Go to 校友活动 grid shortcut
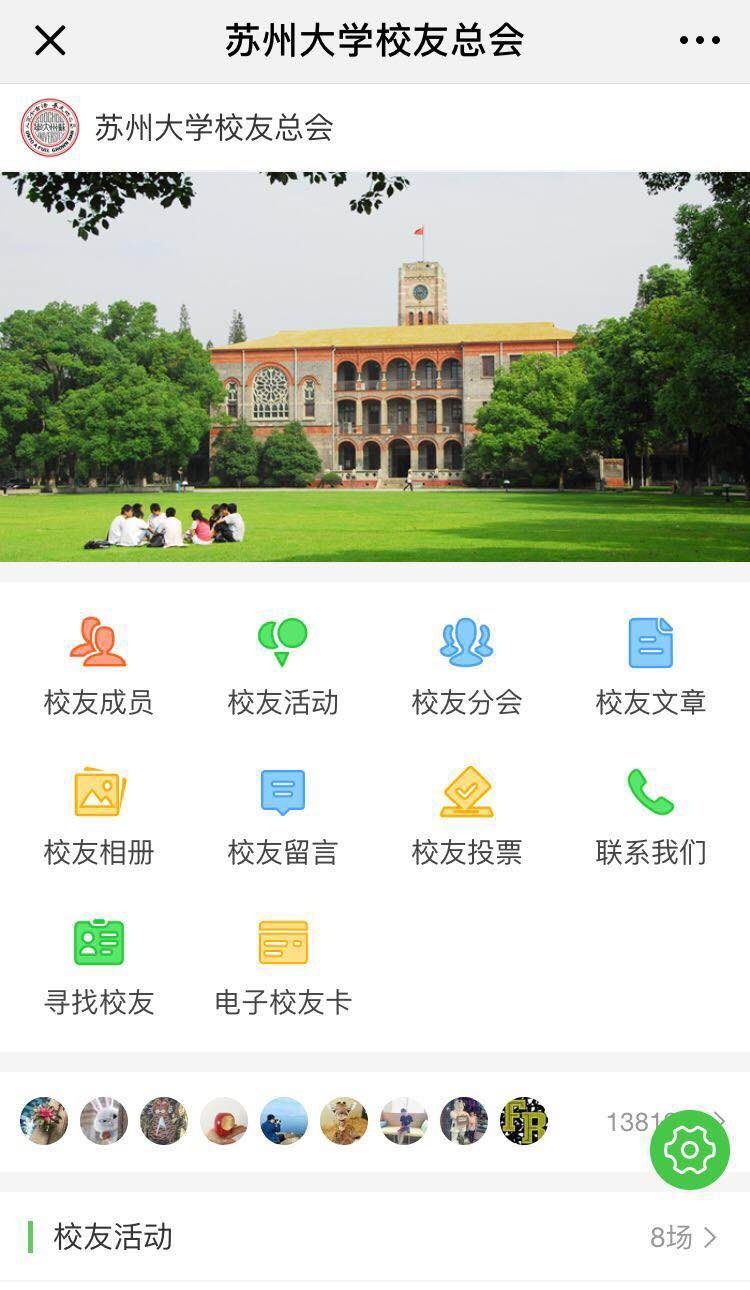This screenshot has height=1290, width=750. [283, 666]
